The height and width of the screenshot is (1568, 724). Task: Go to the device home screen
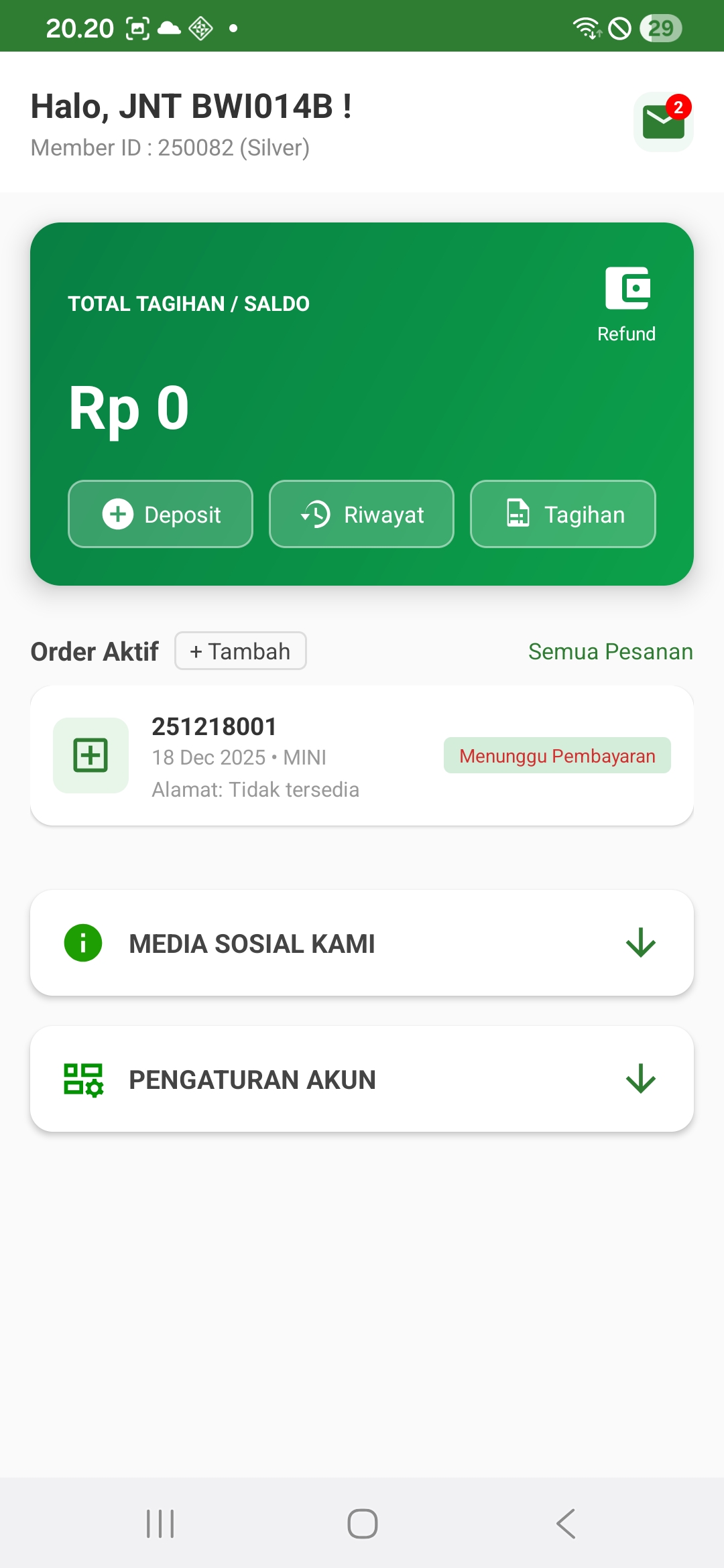coord(362,1524)
